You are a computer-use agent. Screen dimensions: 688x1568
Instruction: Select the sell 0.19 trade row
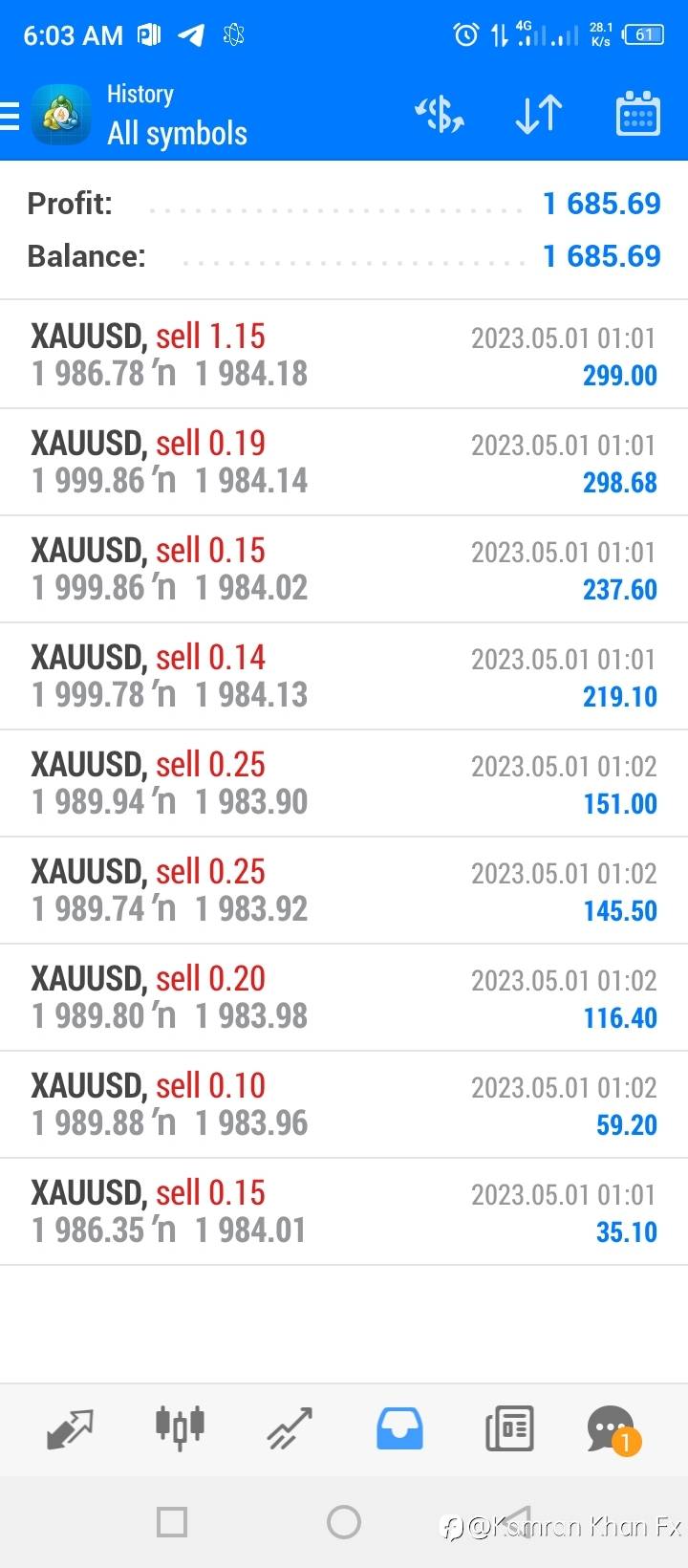coord(344,462)
